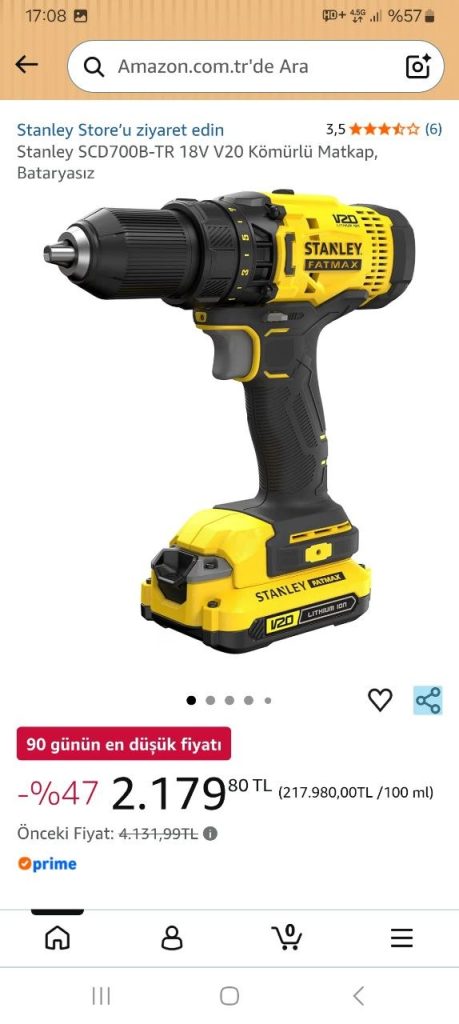459x1024 pixels.
Task: Tap the info icon beside Önceki Fiyat
Action: coord(210,834)
